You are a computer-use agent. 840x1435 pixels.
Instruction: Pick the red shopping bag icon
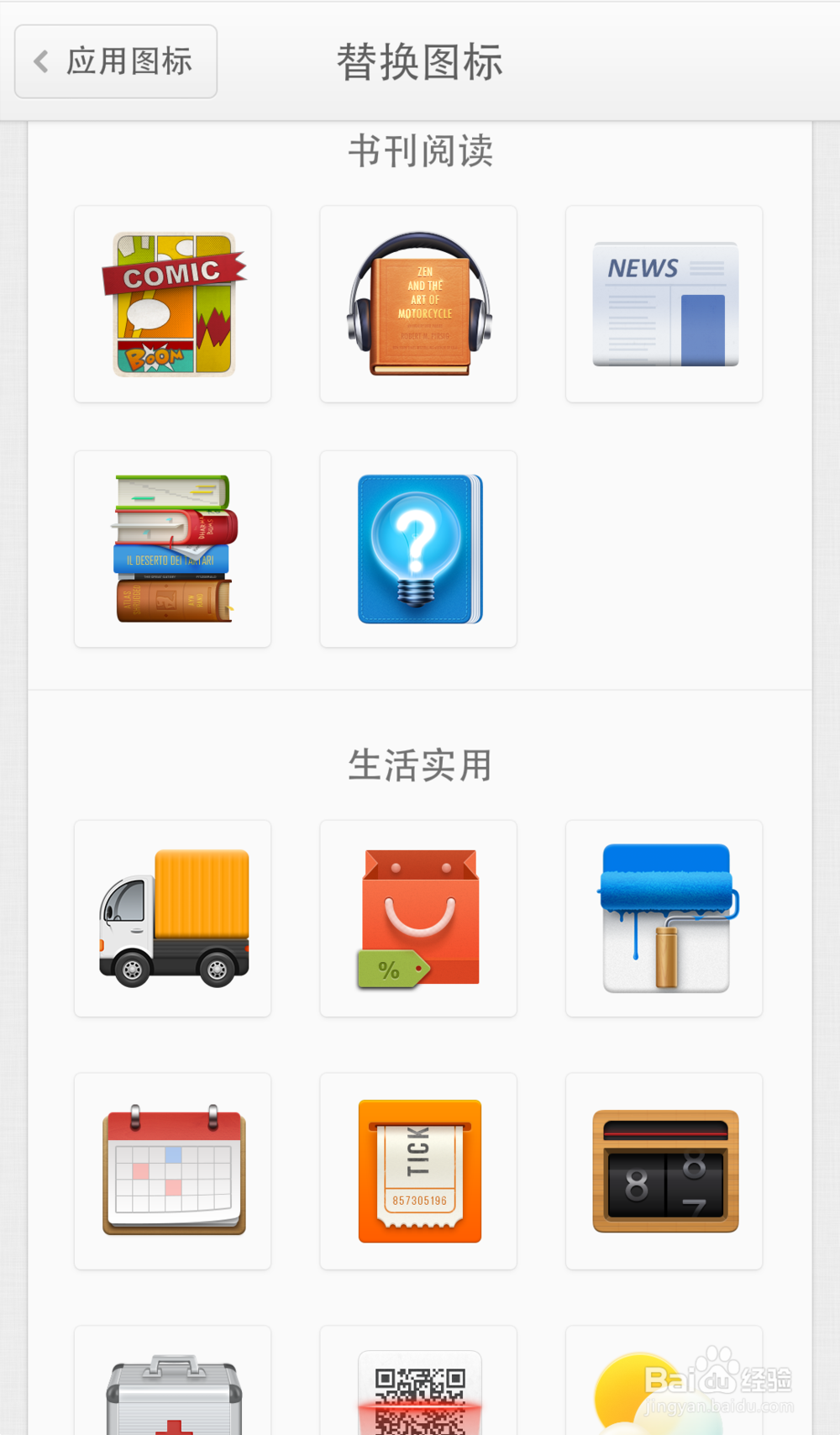click(x=418, y=918)
